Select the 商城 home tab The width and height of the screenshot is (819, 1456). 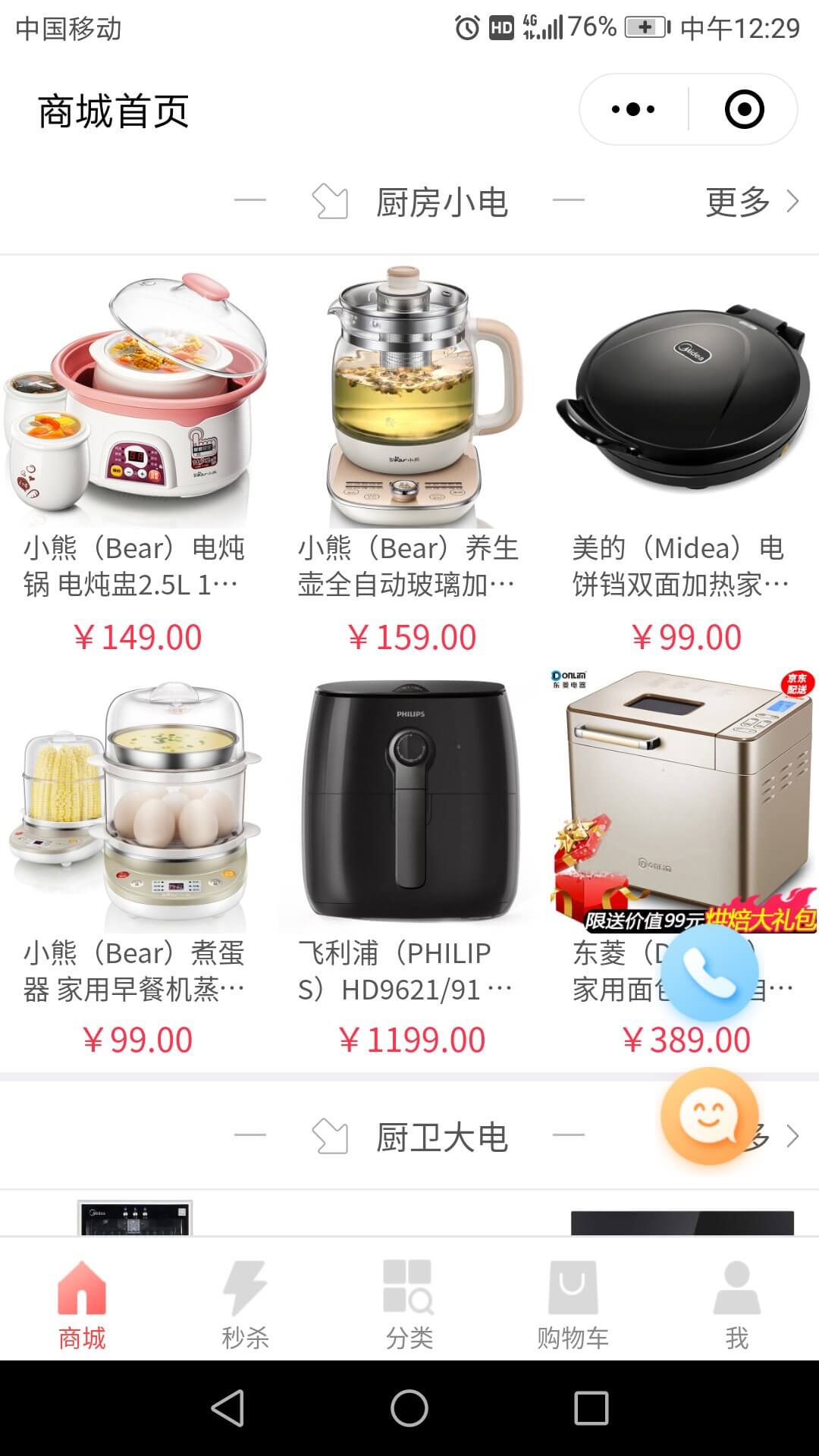(82, 1305)
